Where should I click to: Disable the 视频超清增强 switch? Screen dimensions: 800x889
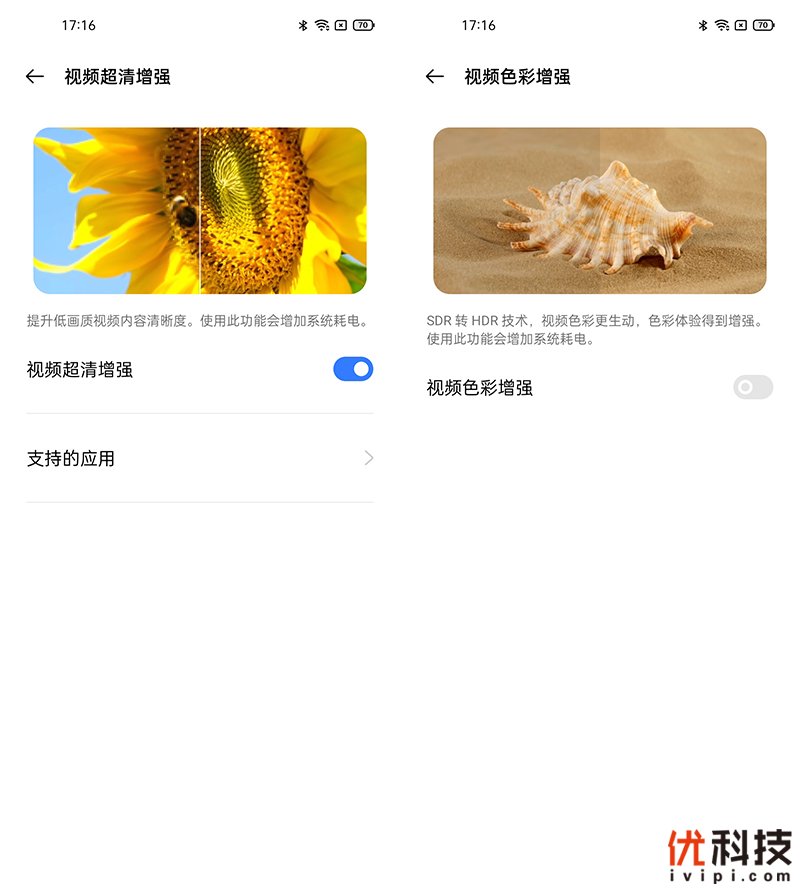click(353, 369)
